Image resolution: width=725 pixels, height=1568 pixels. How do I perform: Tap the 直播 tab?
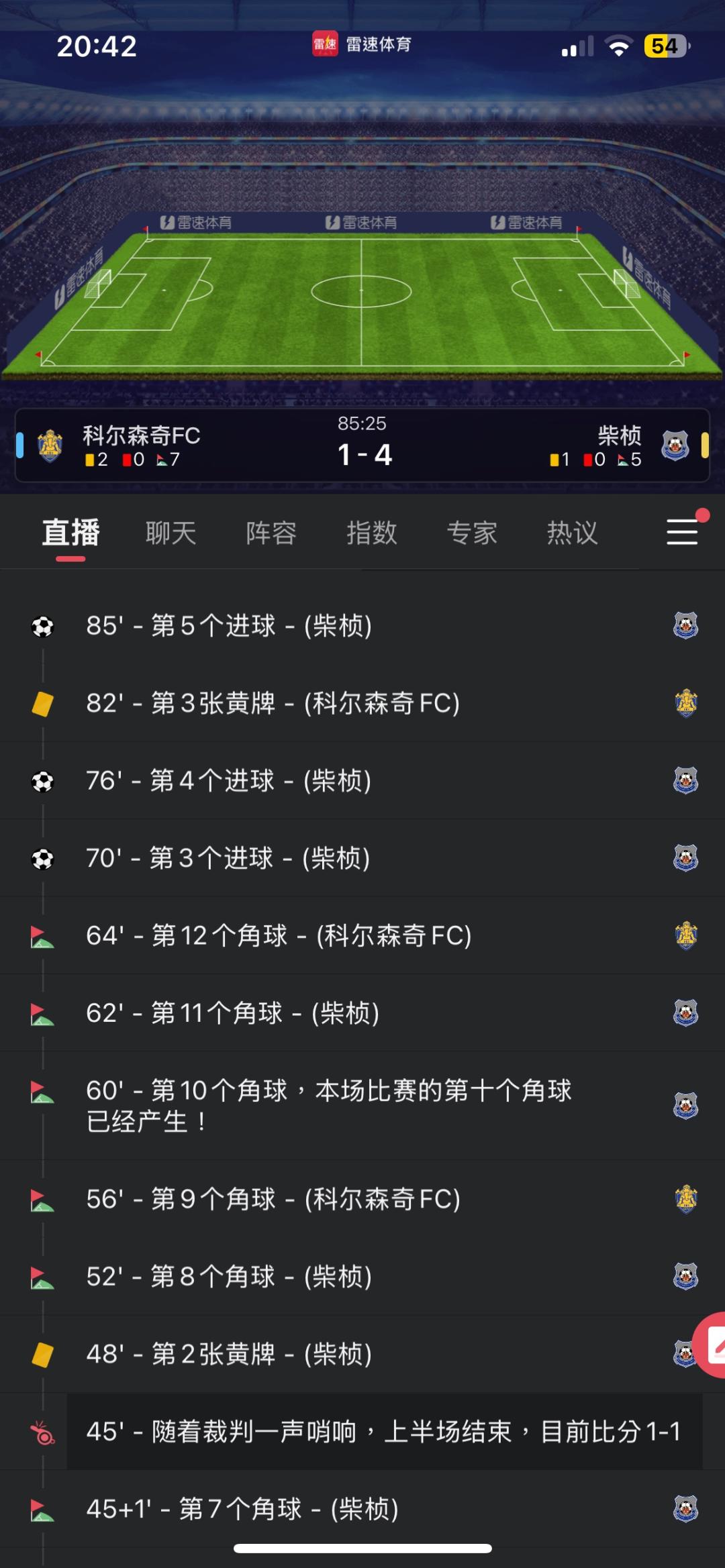click(70, 533)
